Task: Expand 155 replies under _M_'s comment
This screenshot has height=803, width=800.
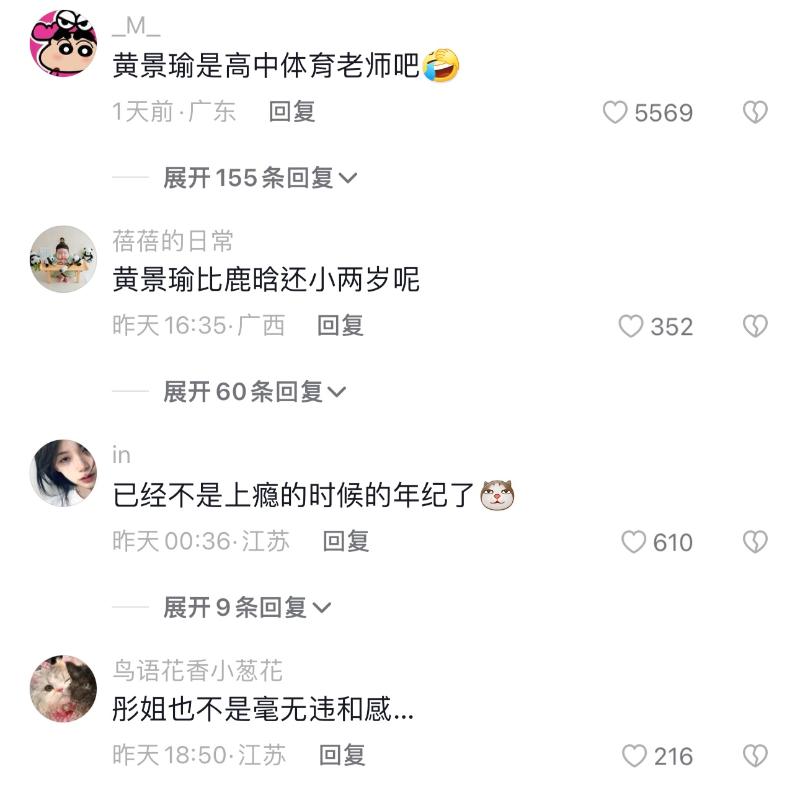Action: click(260, 178)
